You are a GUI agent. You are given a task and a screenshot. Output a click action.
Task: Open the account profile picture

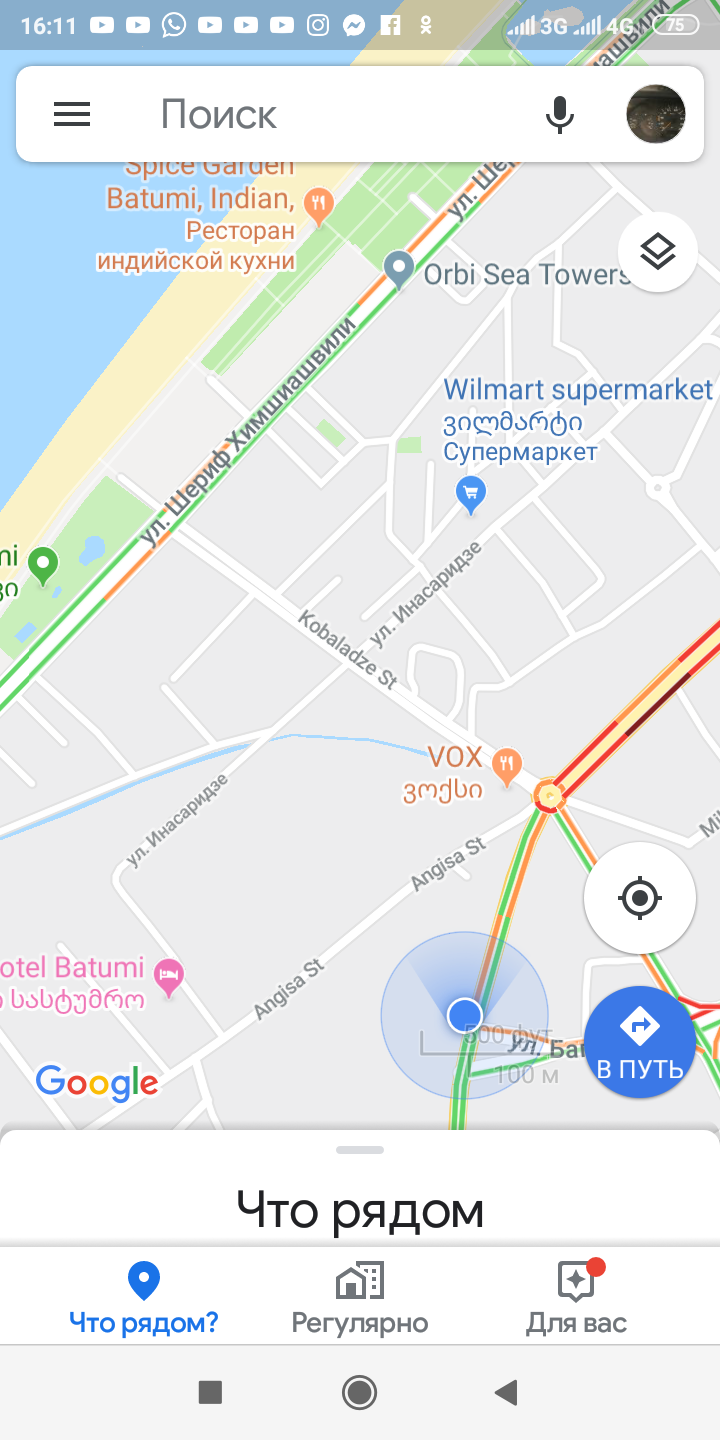[x=656, y=114]
